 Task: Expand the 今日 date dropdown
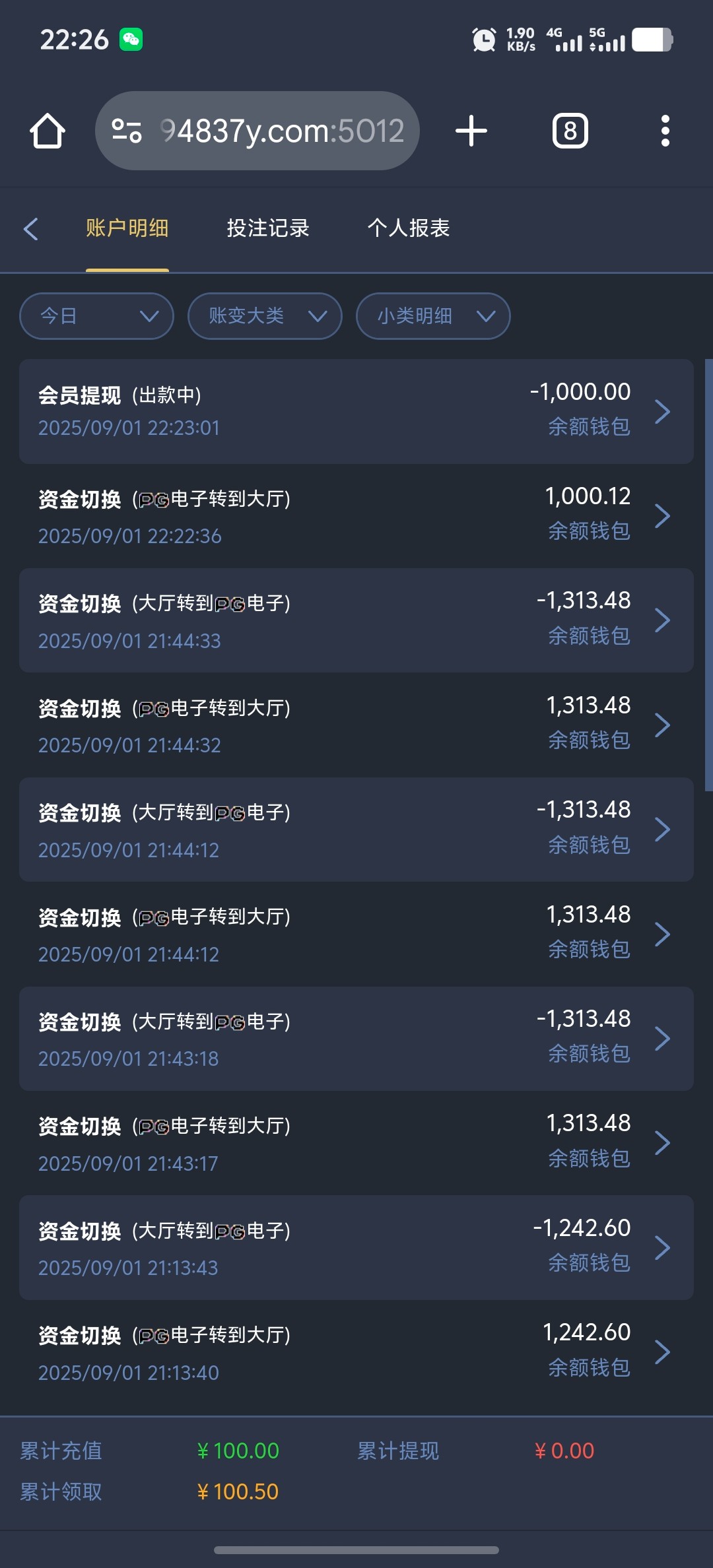click(96, 316)
